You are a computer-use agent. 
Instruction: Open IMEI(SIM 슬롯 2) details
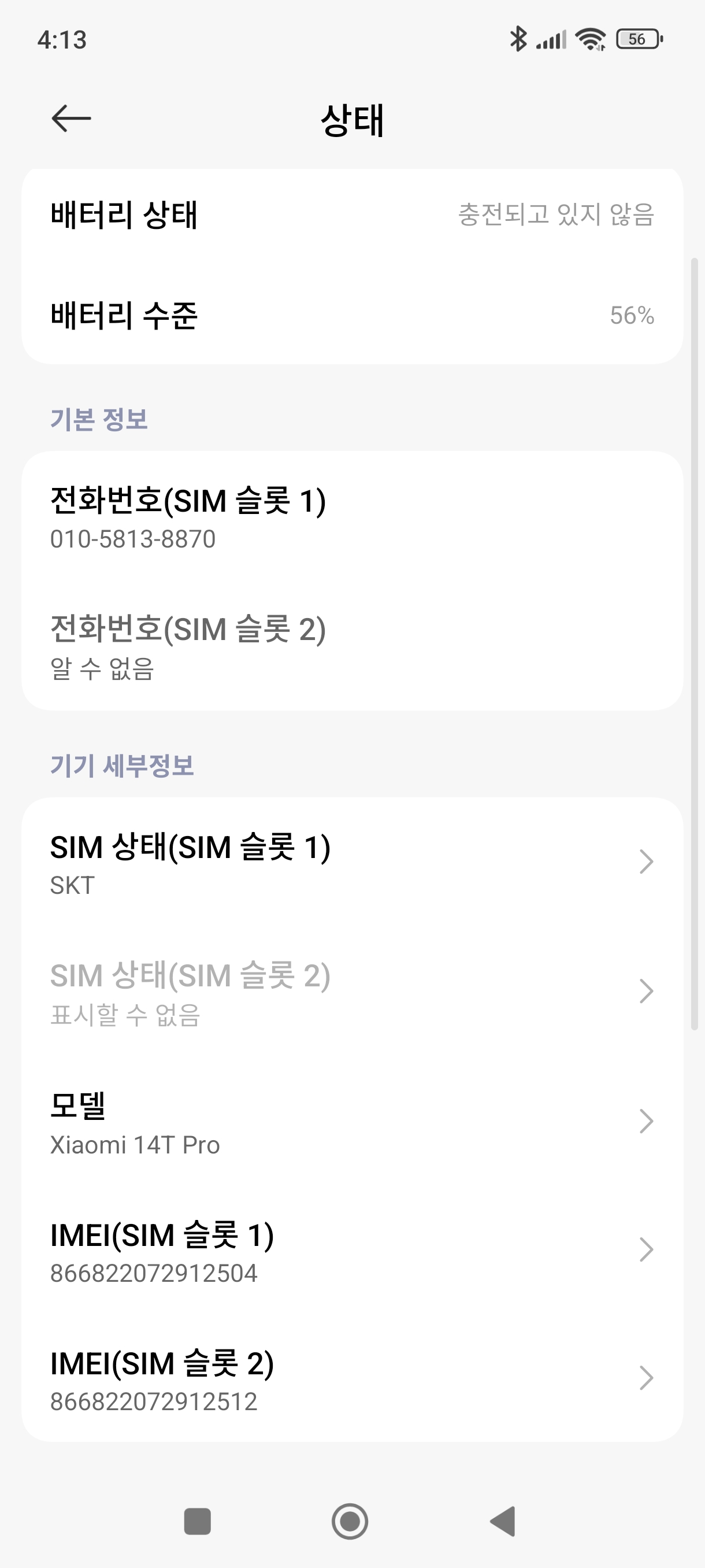point(352,1378)
